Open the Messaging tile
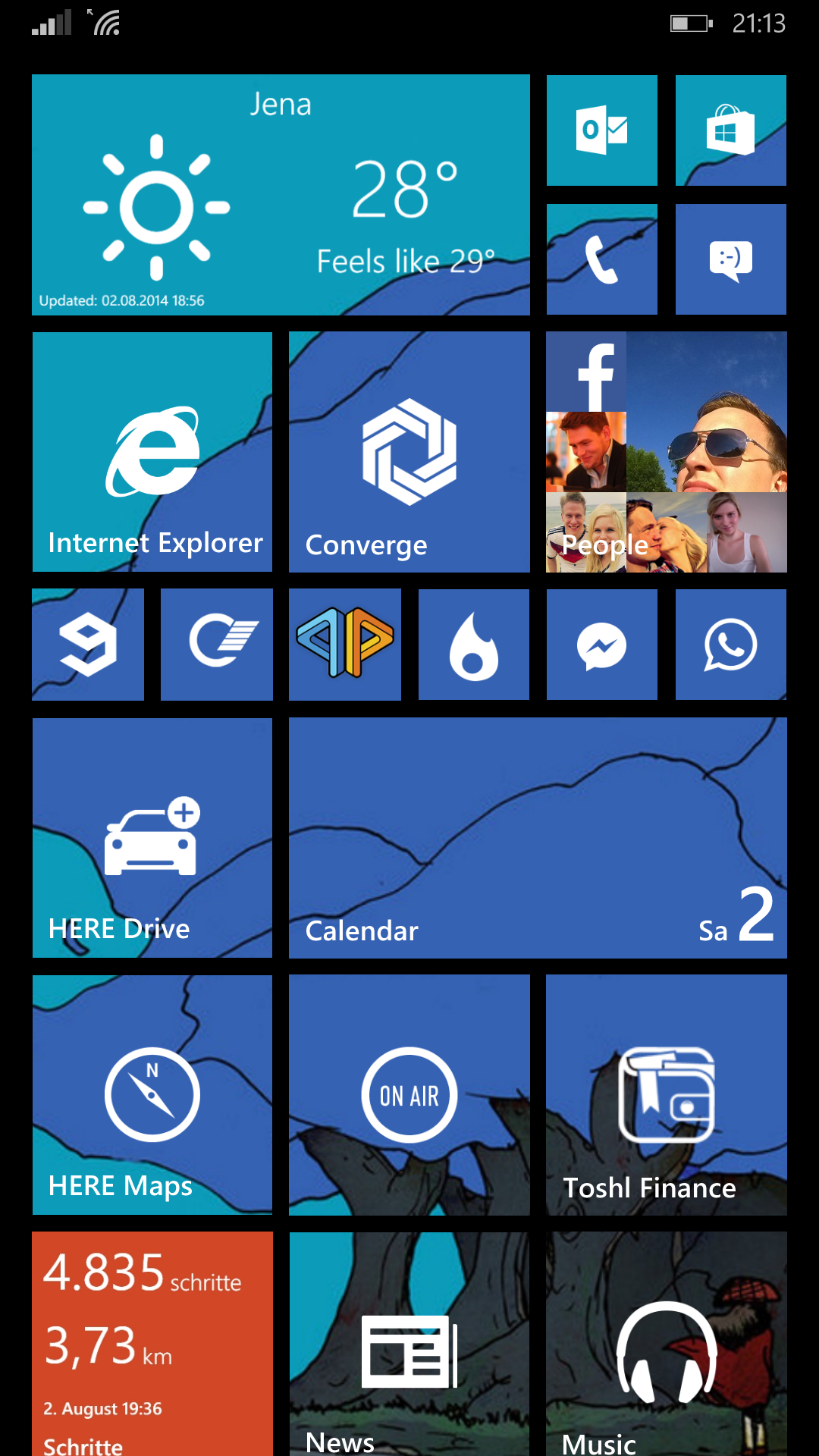This screenshot has width=819, height=1456. pos(731,259)
